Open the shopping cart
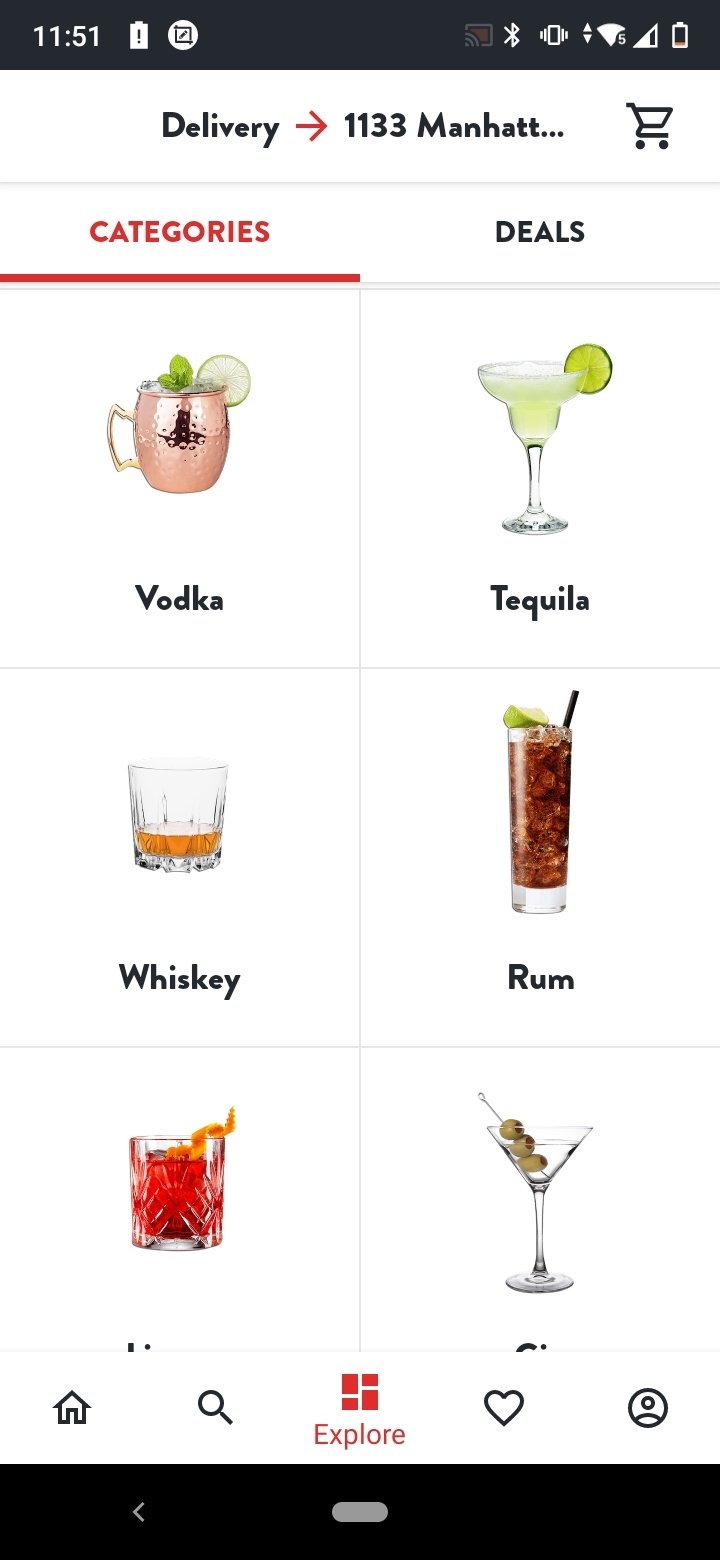The height and width of the screenshot is (1560, 720). (x=650, y=126)
